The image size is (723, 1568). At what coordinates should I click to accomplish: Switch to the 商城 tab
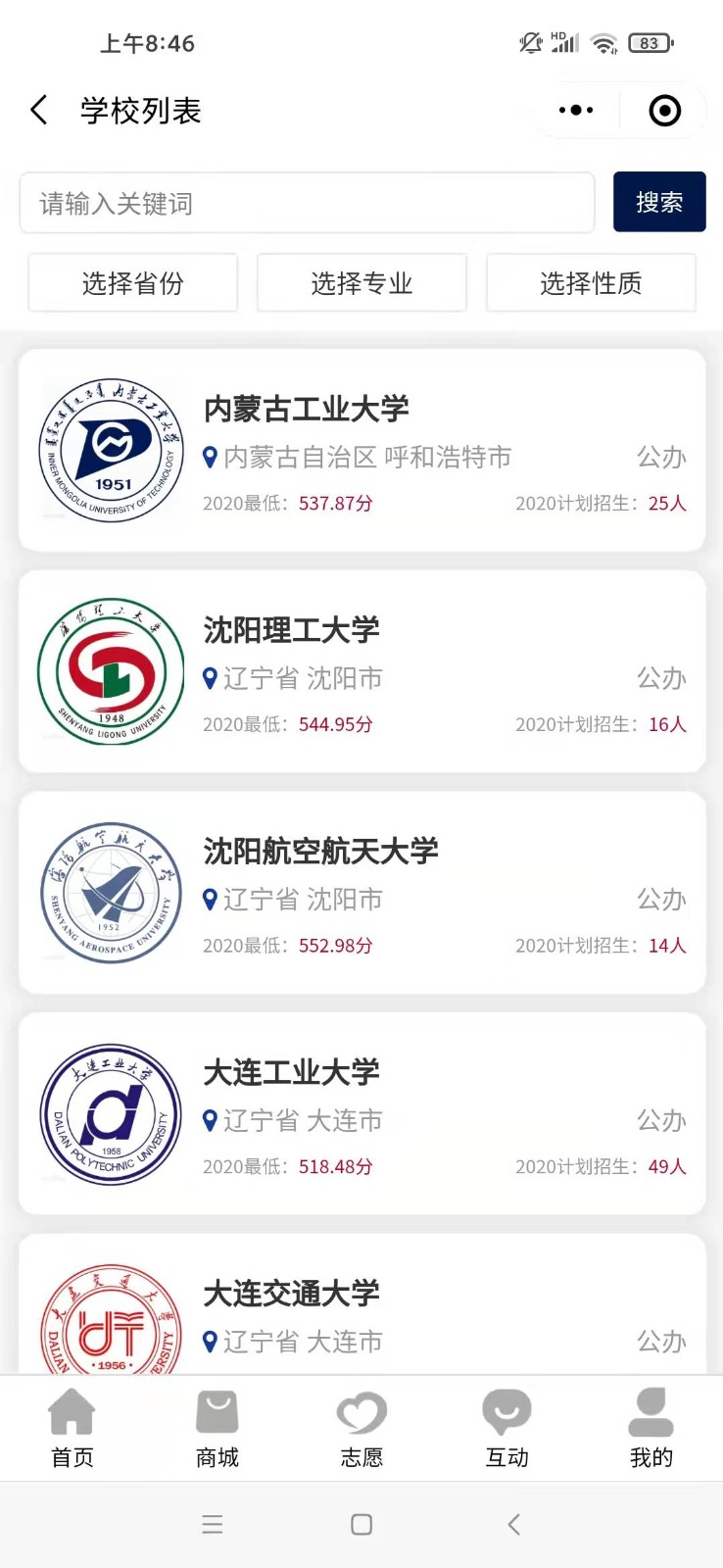tap(217, 1428)
